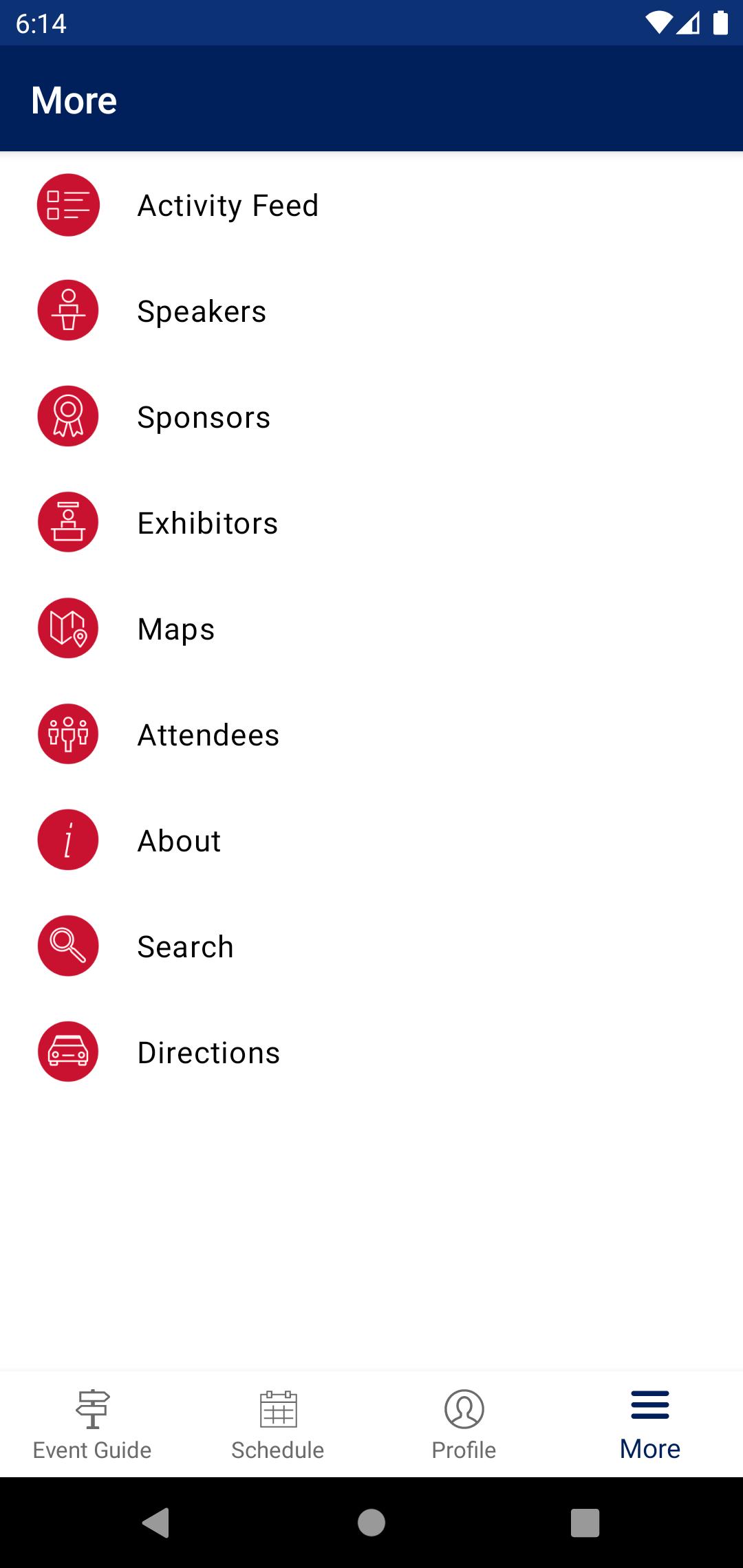Screen dimensions: 743x1568
Task: View the Attendees list
Action: pyautogui.click(x=371, y=734)
